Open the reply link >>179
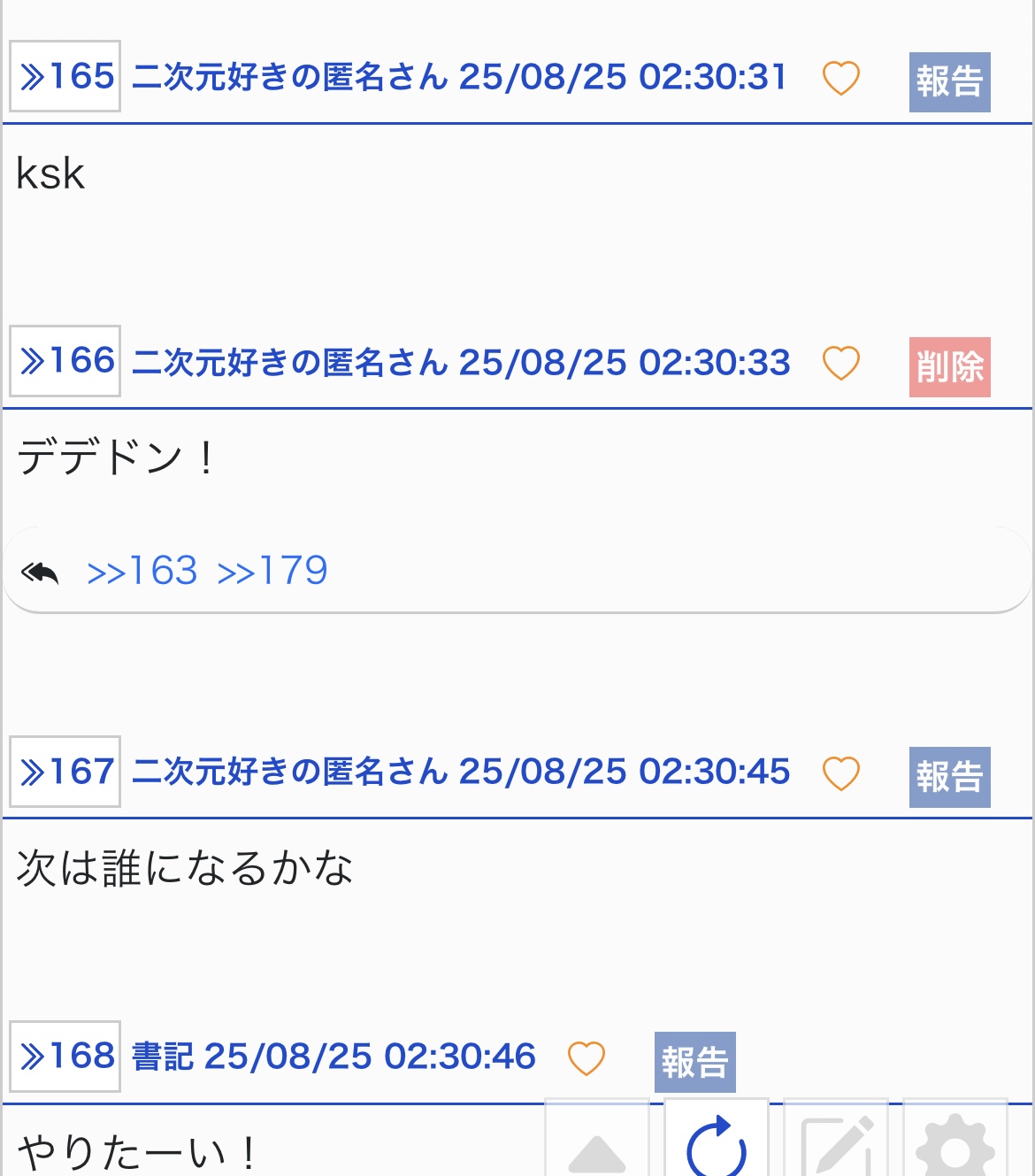 pos(272,571)
